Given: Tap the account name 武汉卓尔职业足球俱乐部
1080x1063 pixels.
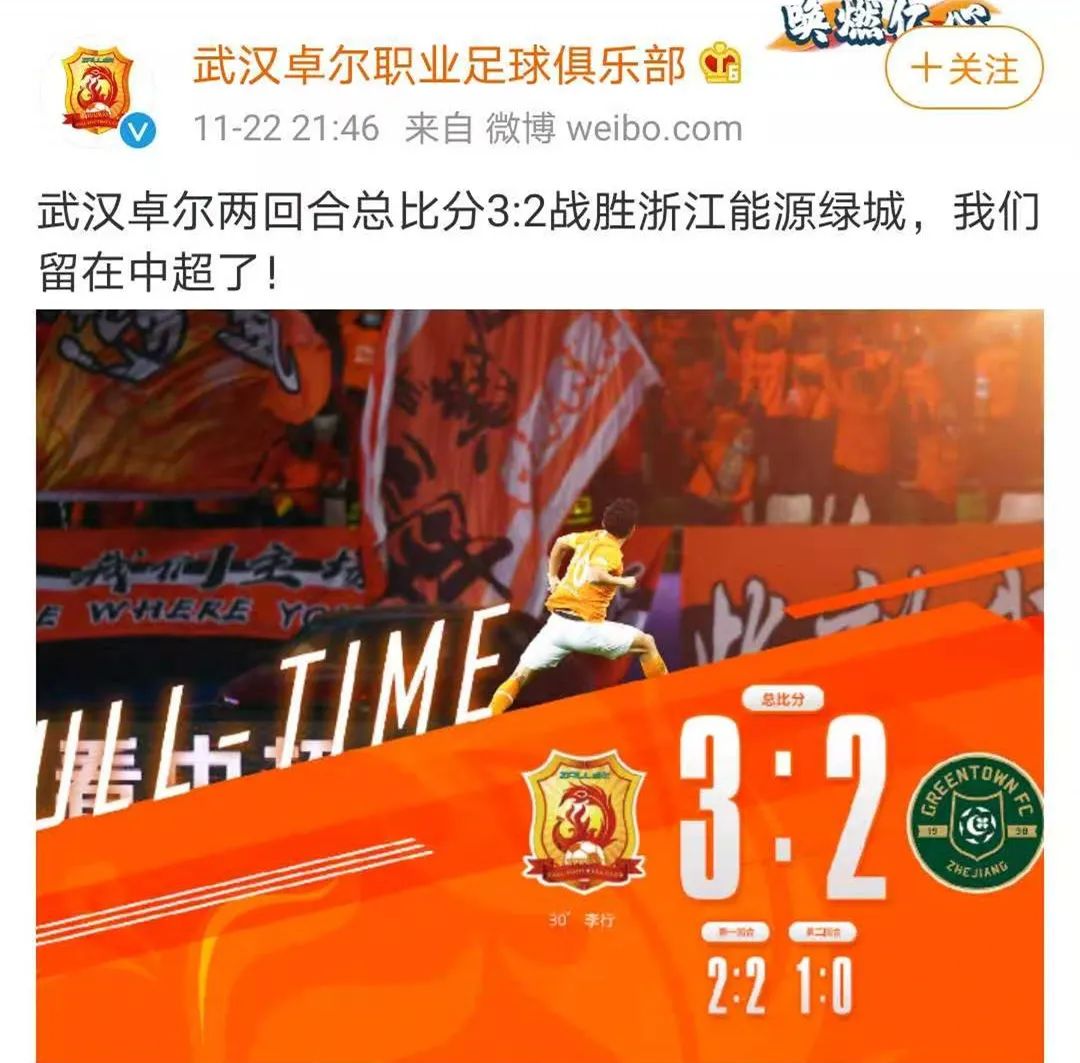Looking at the screenshot, I should (x=440, y=65).
